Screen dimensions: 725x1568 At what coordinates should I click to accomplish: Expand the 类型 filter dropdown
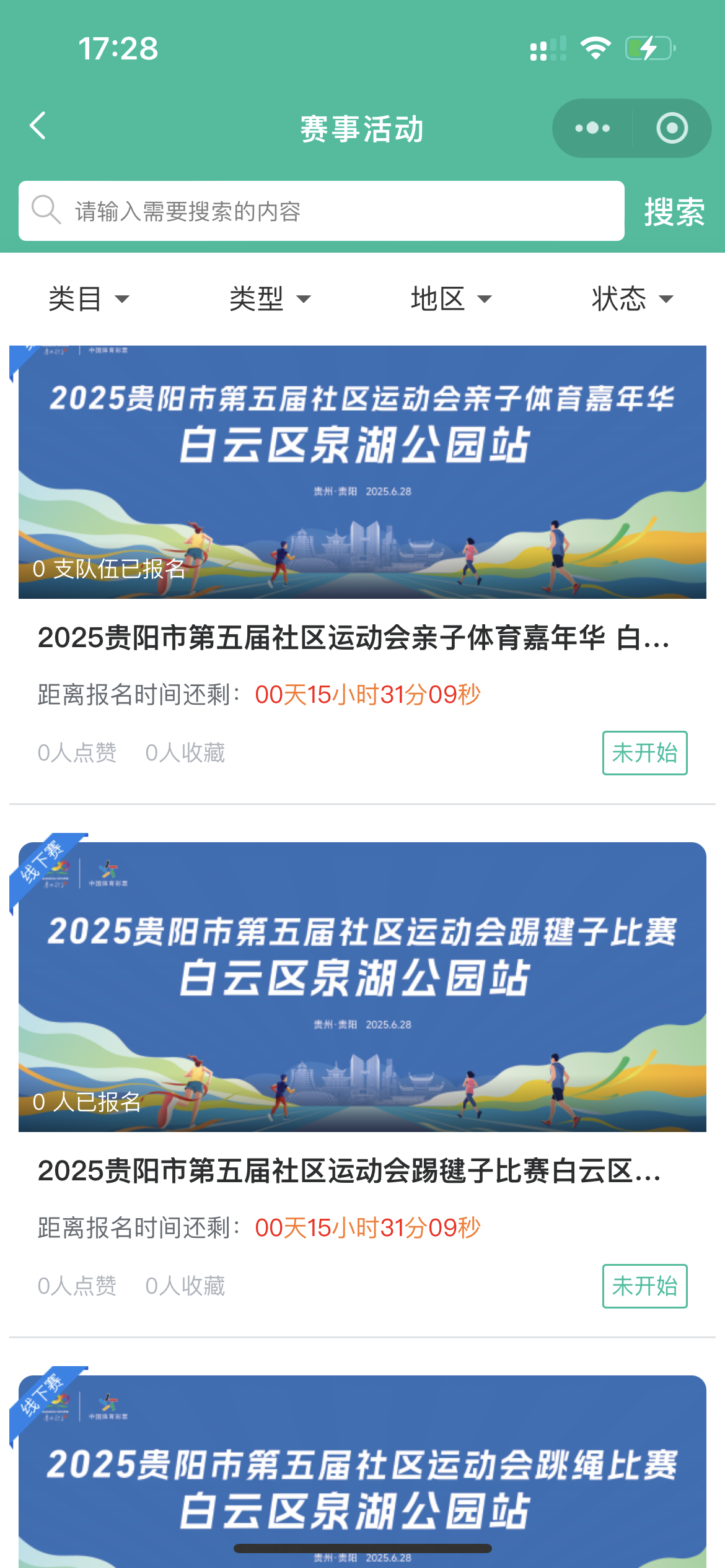click(x=270, y=299)
